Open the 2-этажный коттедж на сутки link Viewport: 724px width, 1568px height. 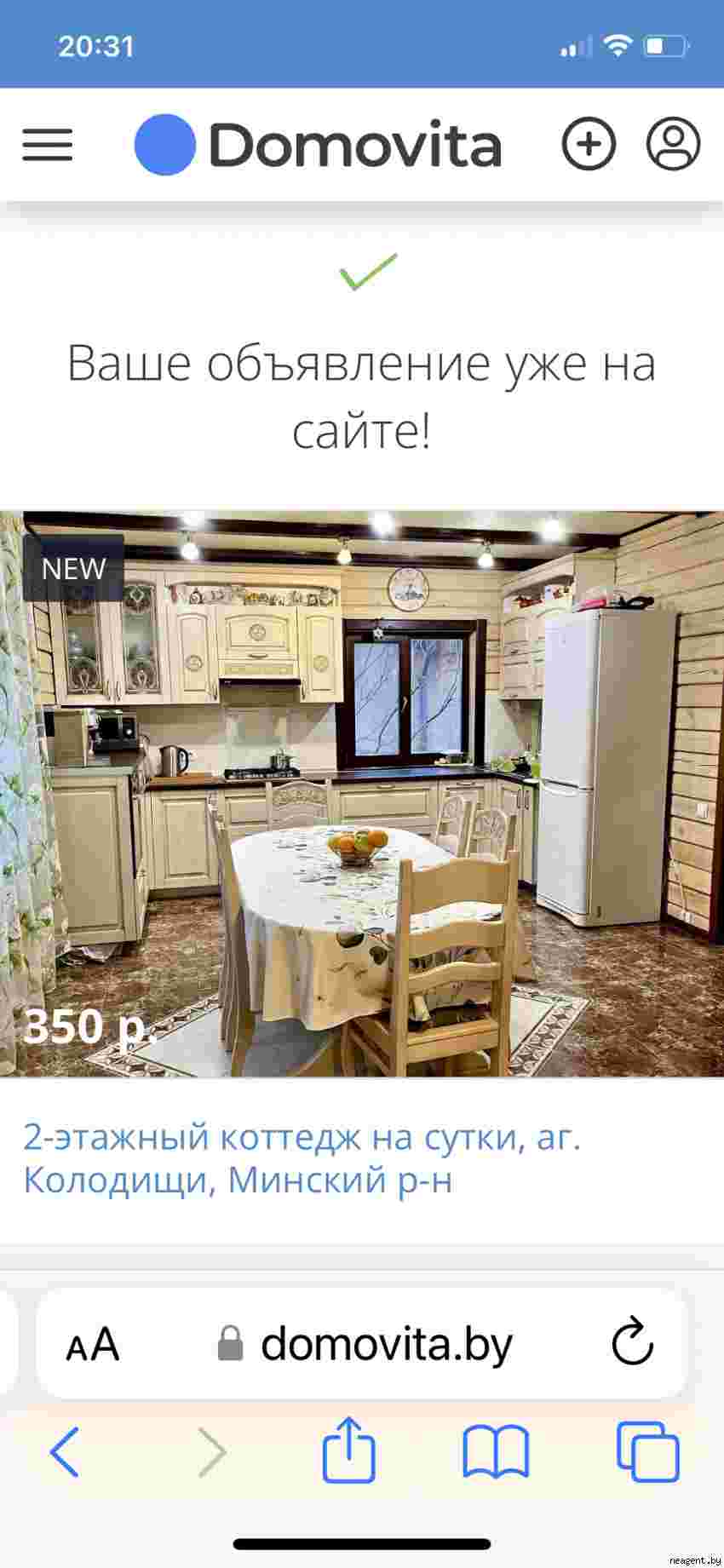(x=302, y=1158)
